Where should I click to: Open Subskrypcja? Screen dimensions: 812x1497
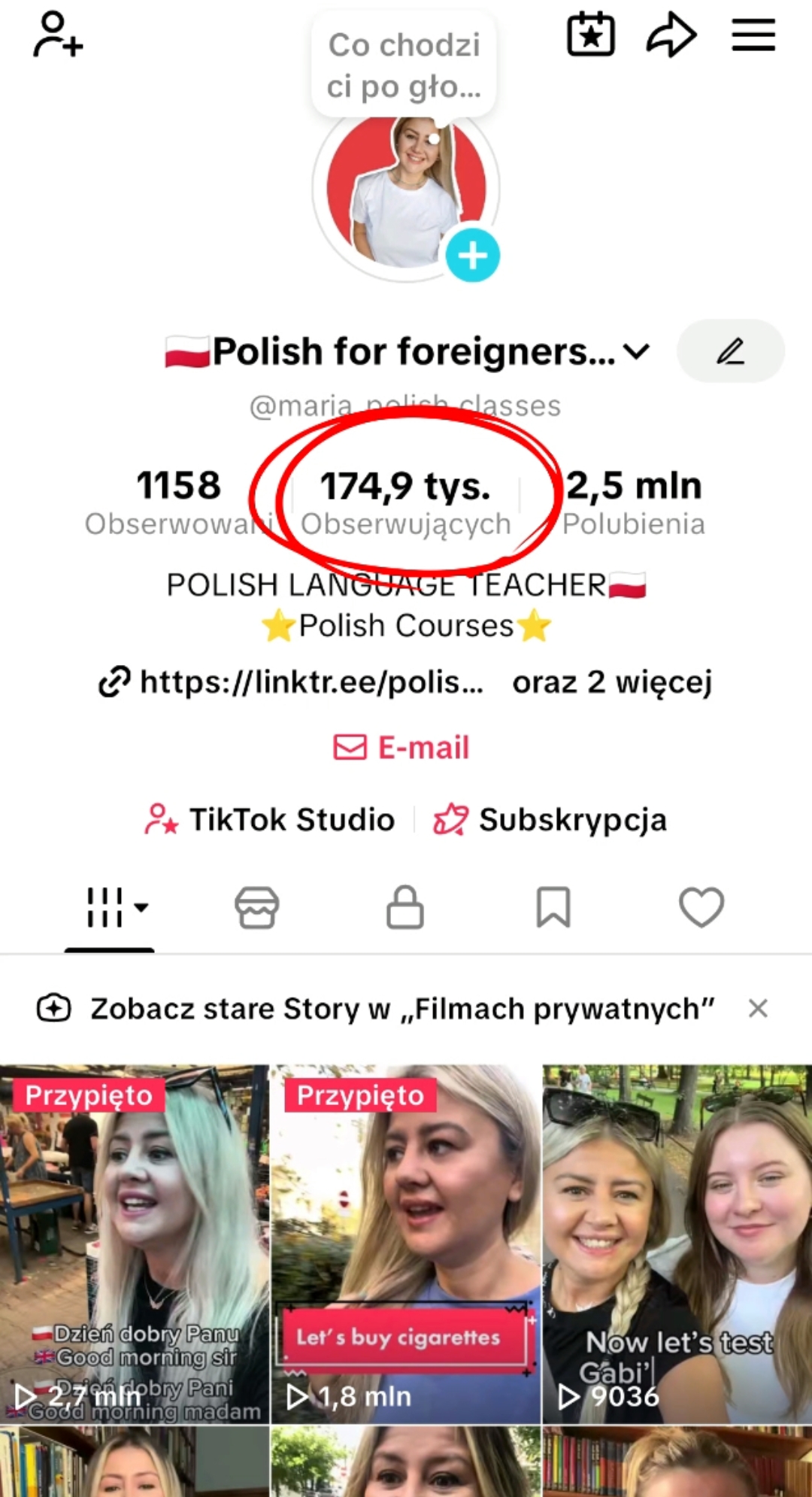click(550, 819)
